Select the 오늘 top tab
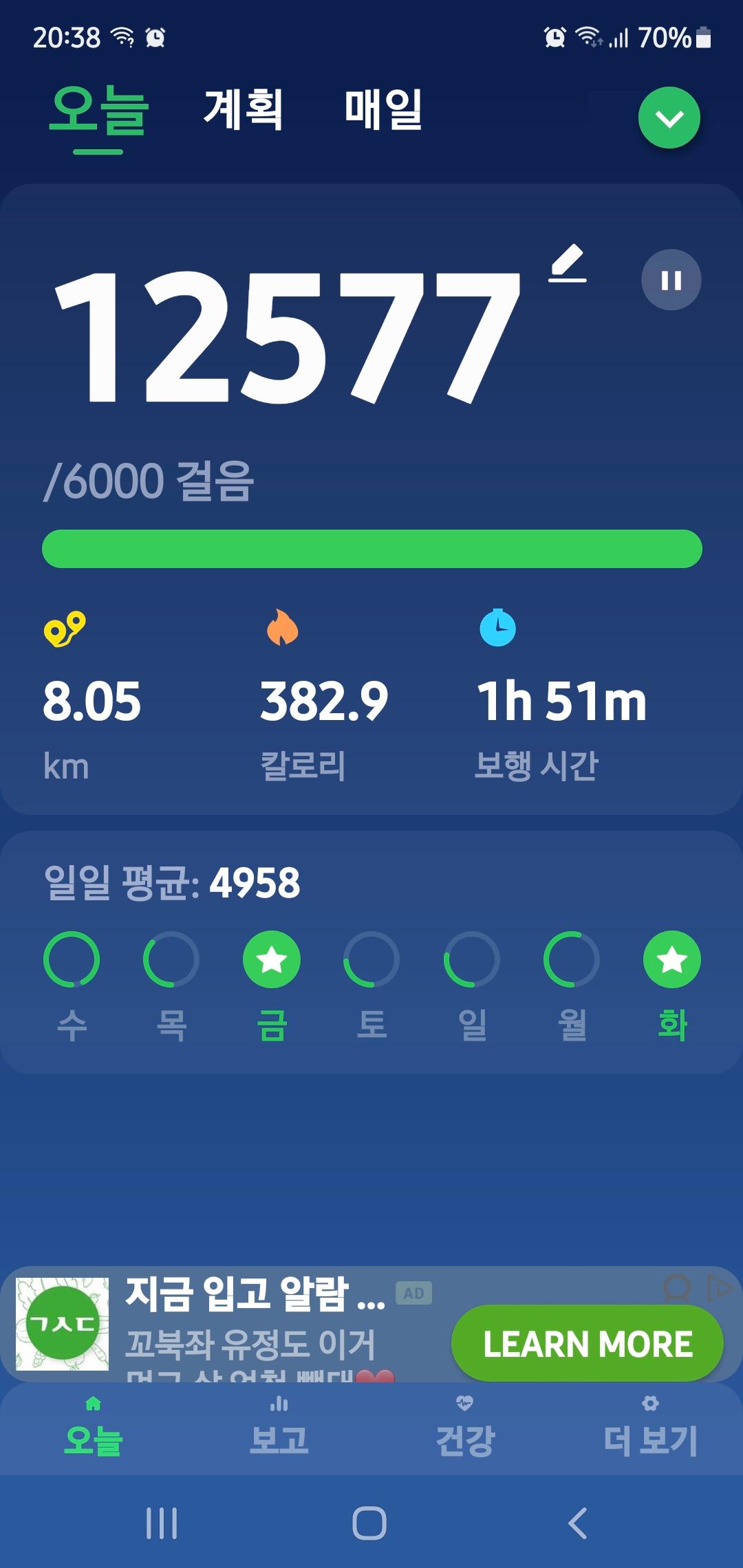 [x=99, y=111]
